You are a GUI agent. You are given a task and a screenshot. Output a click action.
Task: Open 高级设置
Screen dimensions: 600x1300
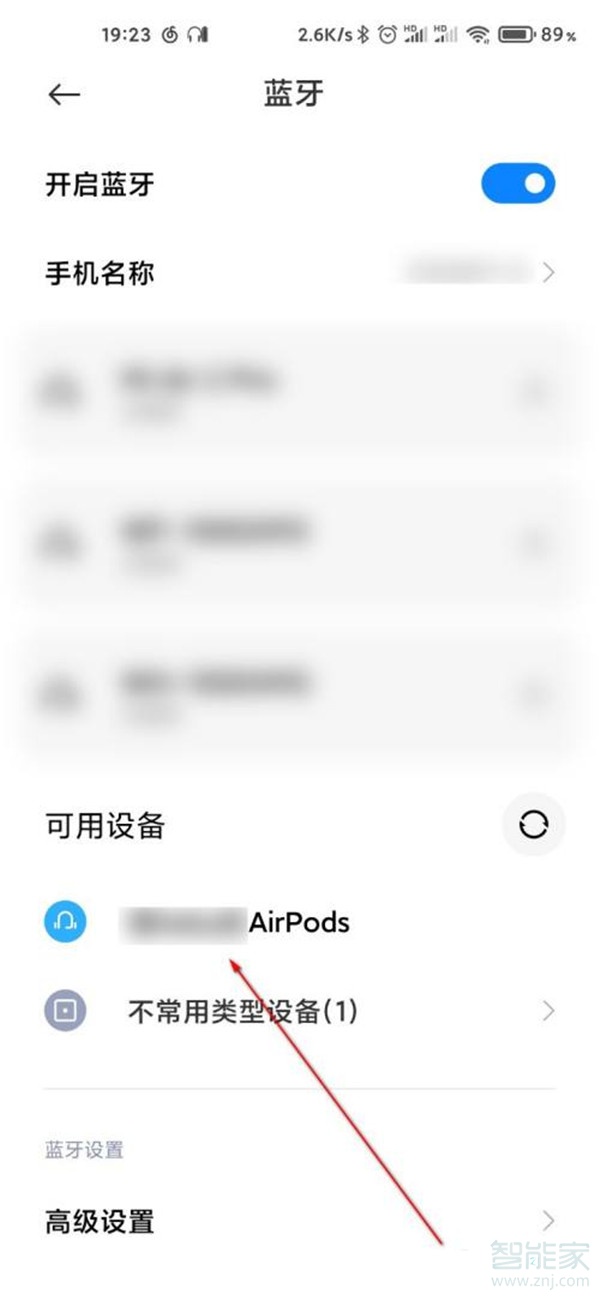point(300,1221)
